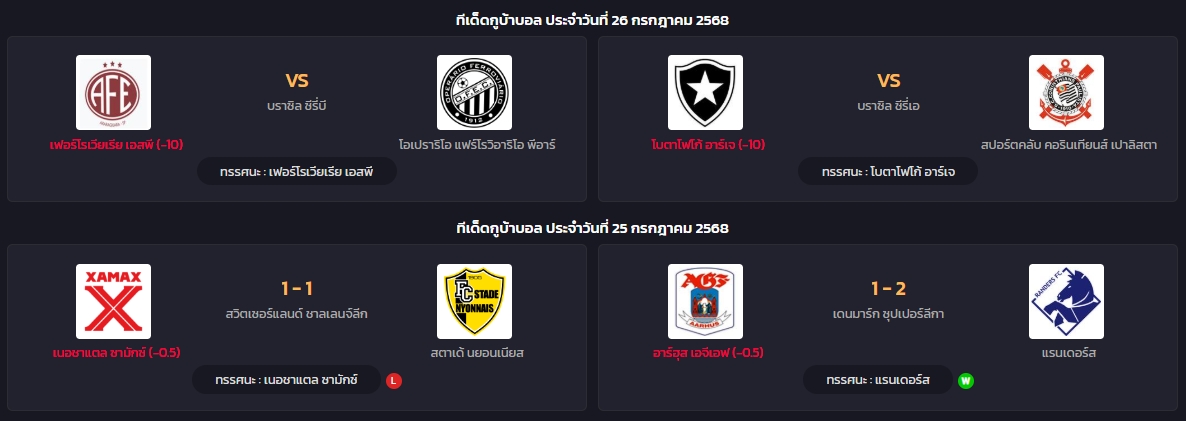Open the Neuchâtel Xamax pick (ทรรศนะ) button

287,380
